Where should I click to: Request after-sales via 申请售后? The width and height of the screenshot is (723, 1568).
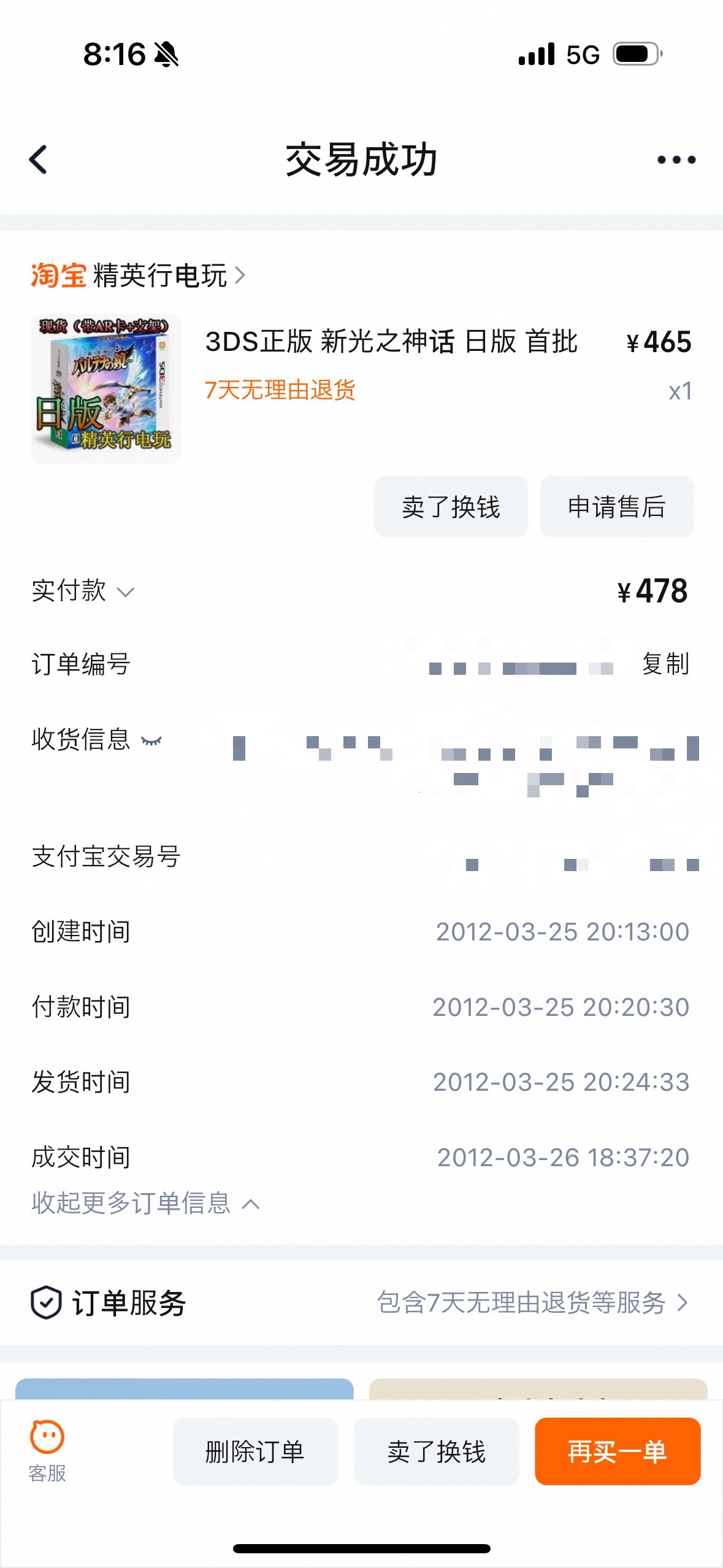616,507
